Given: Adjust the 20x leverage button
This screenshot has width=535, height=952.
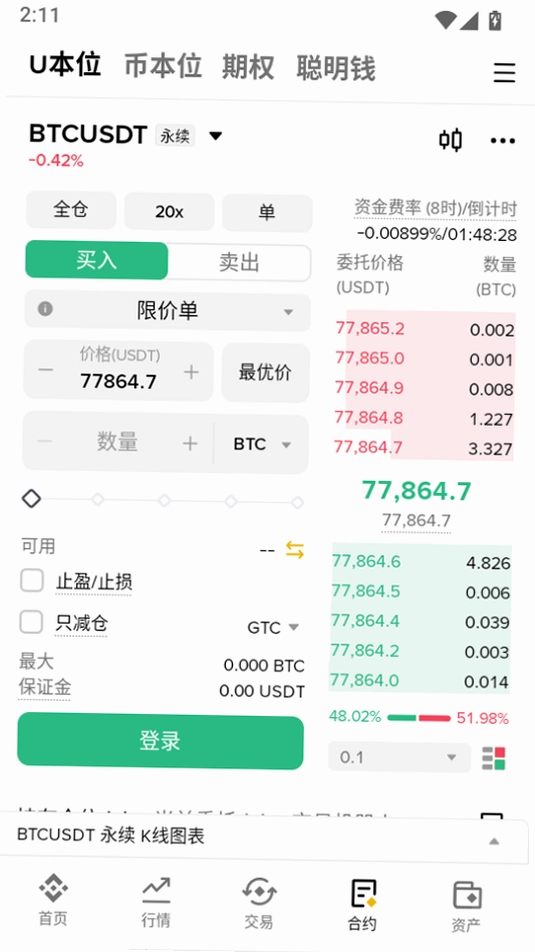Looking at the screenshot, I should (x=169, y=212).
